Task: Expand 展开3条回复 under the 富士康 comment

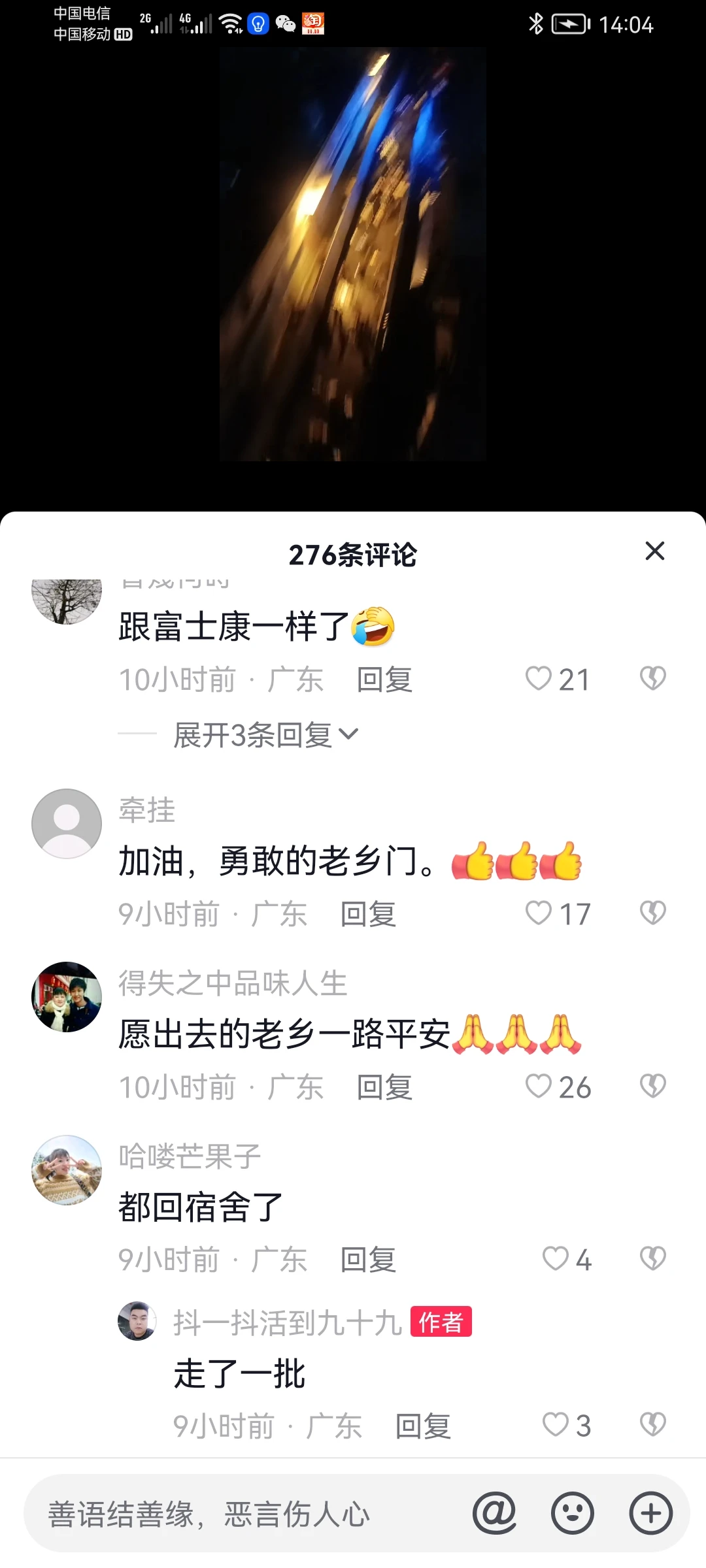Action: pyautogui.click(x=266, y=735)
